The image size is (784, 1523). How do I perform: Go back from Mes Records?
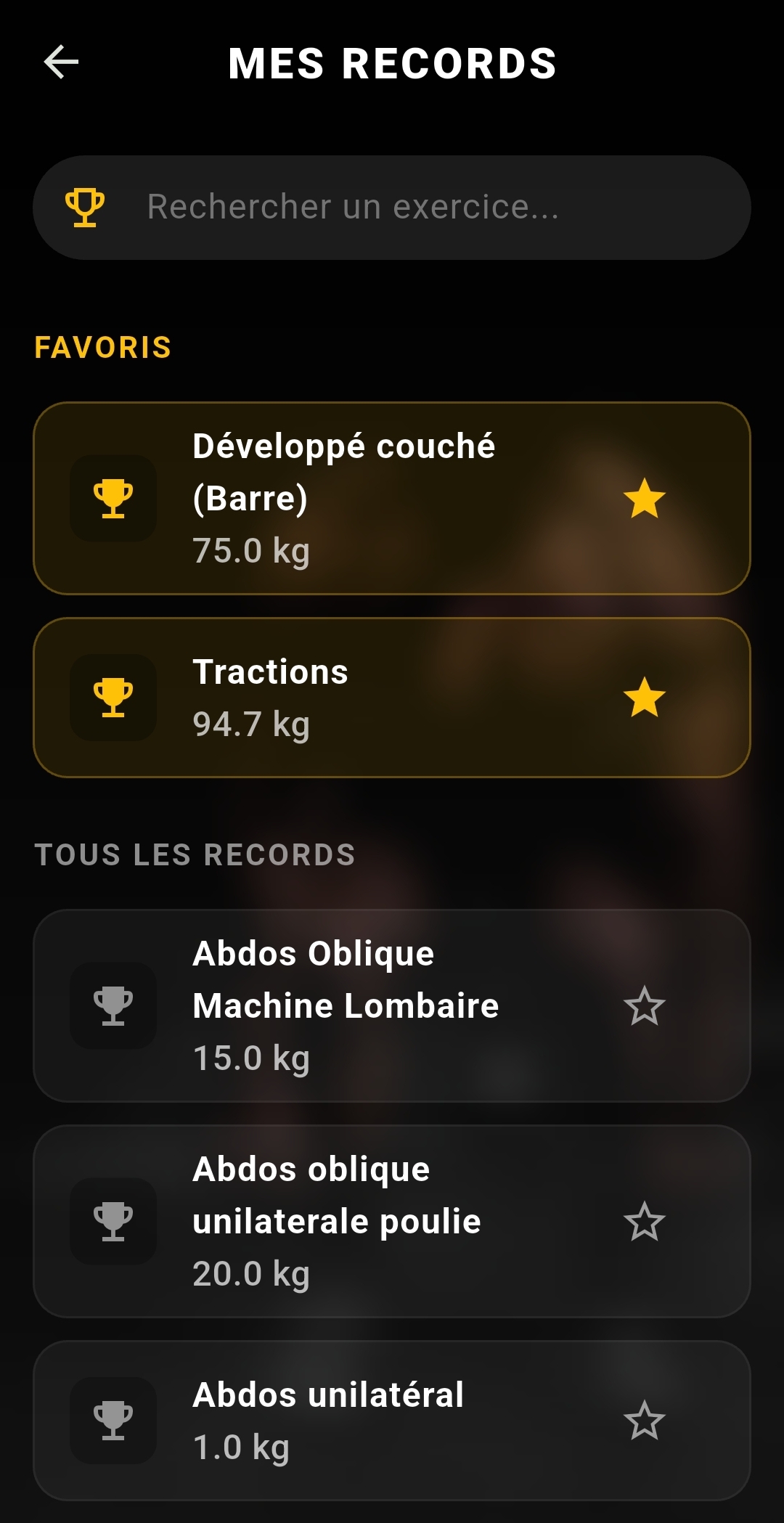pos(61,62)
